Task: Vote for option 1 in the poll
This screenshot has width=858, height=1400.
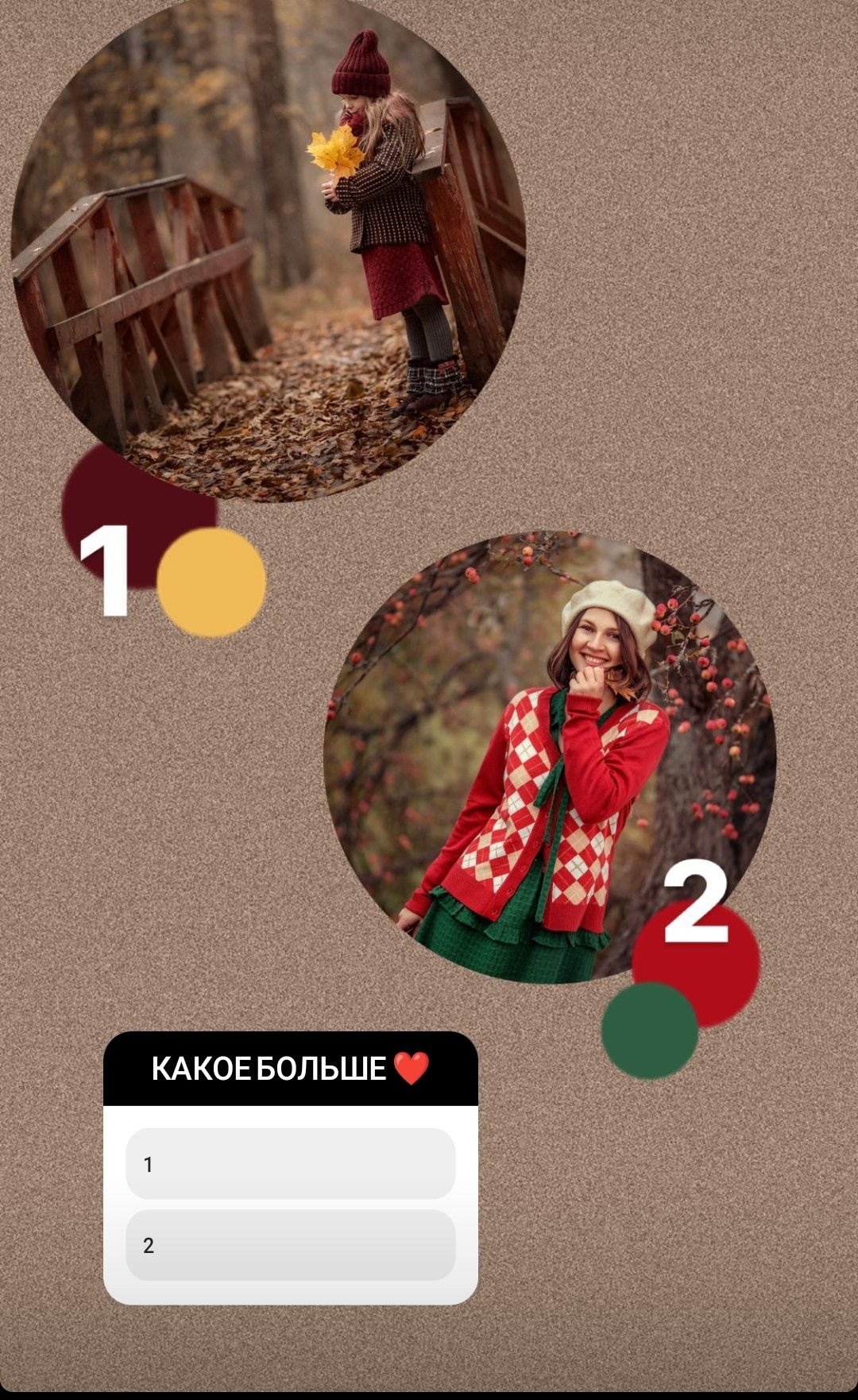Action: (290, 1163)
